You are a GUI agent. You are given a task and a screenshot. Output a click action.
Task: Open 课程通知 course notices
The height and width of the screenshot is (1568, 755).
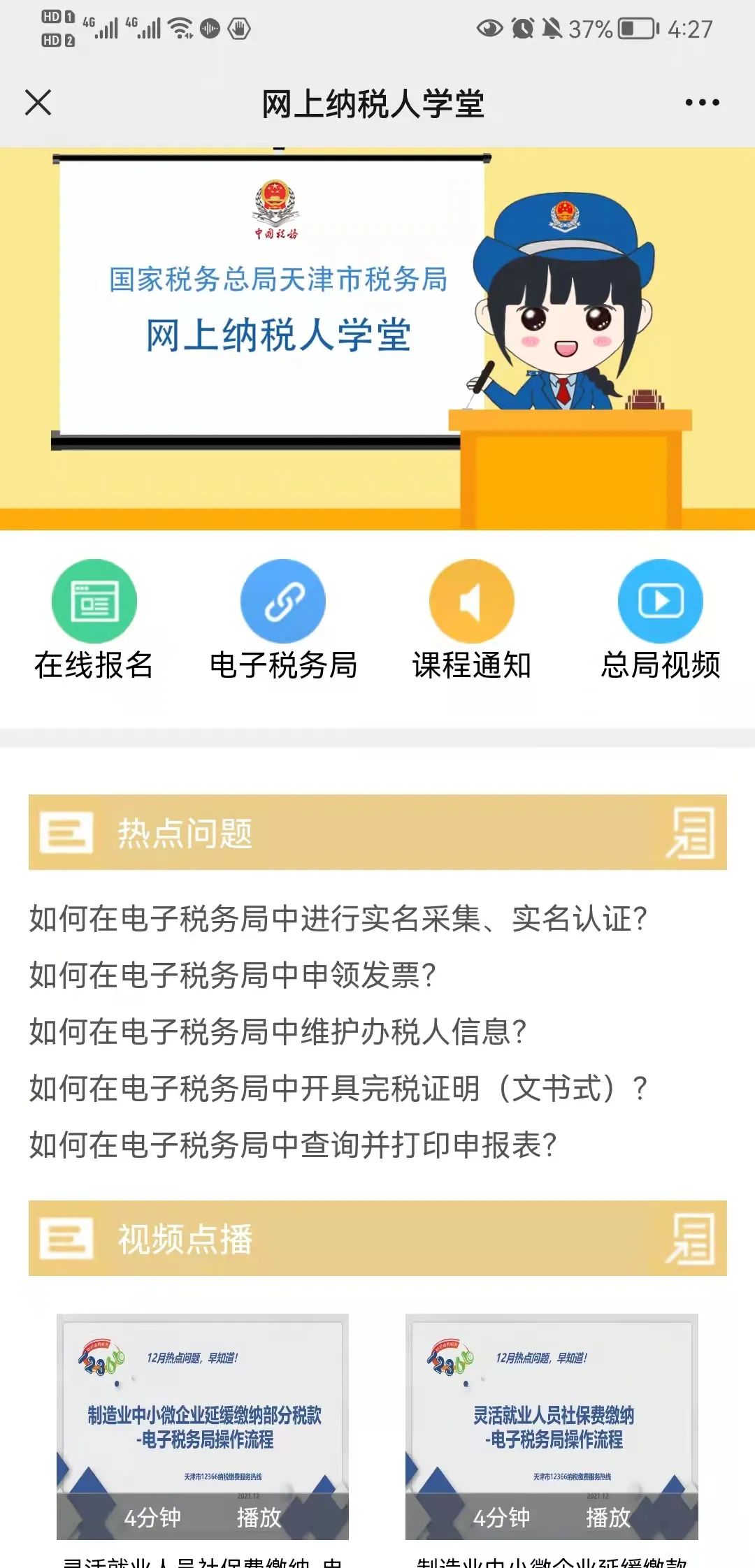[x=472, y=620]
